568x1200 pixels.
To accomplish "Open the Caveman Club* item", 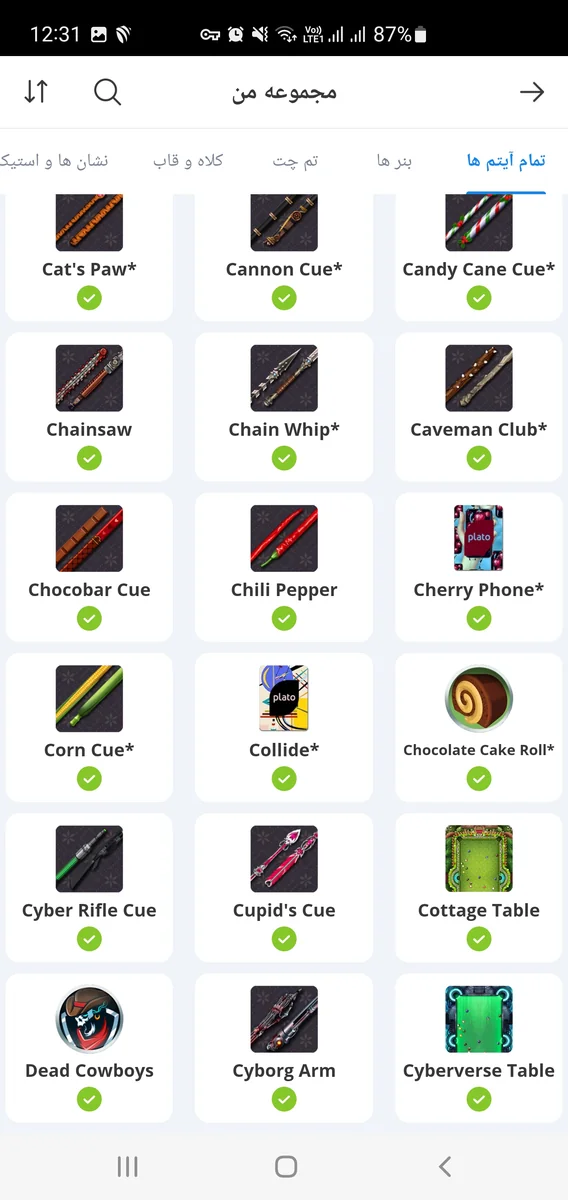I will [479, 407].
